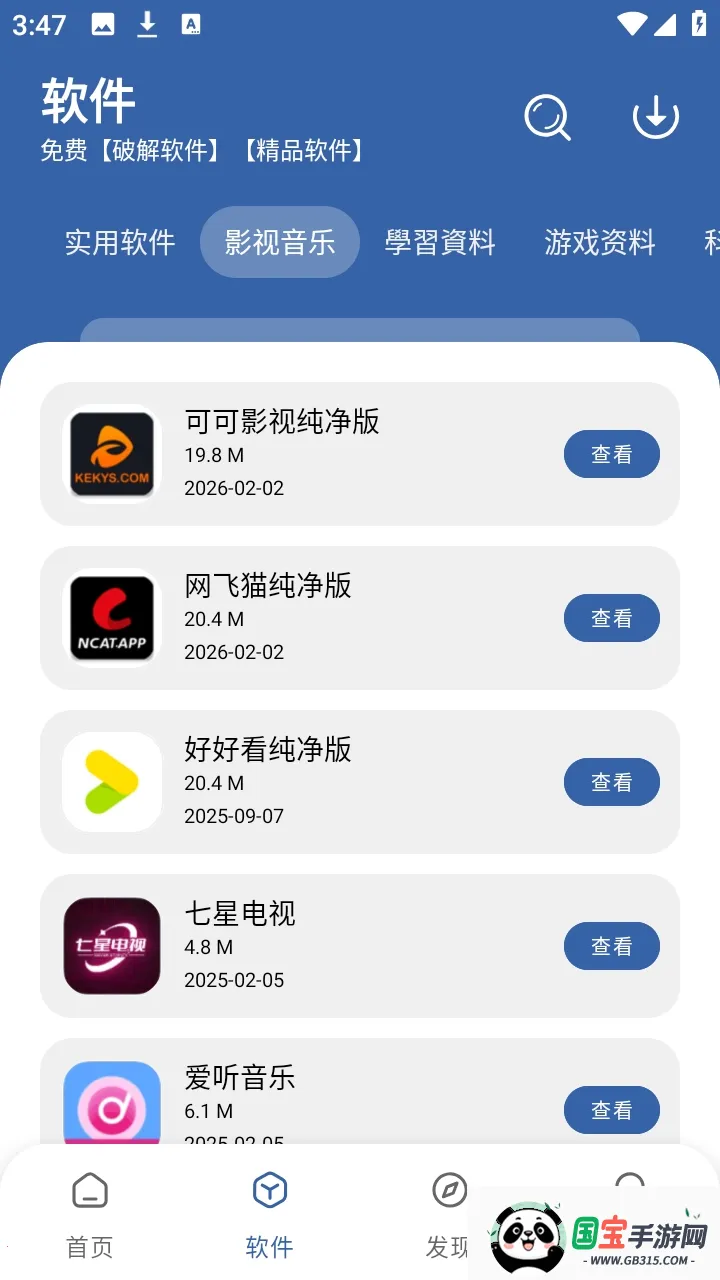Tap 查看 for 七星电视
Image resolution: width=720 pixels, height=1280 pixels.
[x=612, y=946]
